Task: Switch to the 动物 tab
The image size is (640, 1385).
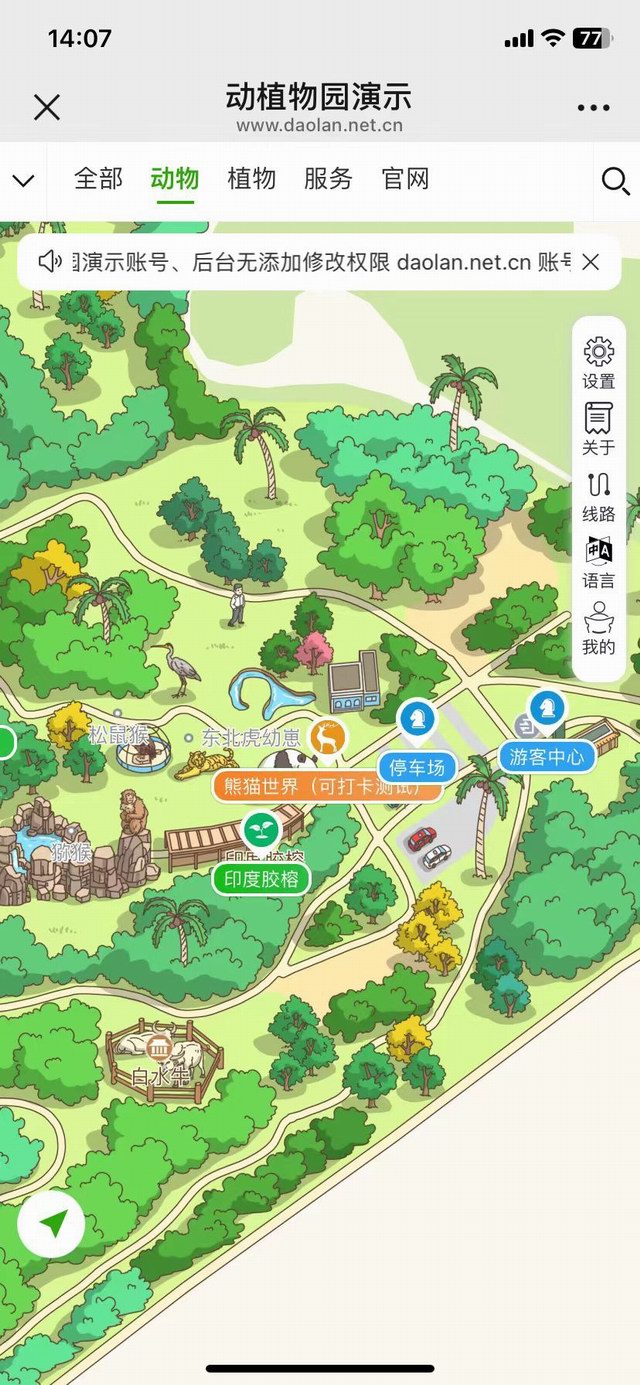Action: 175,179
